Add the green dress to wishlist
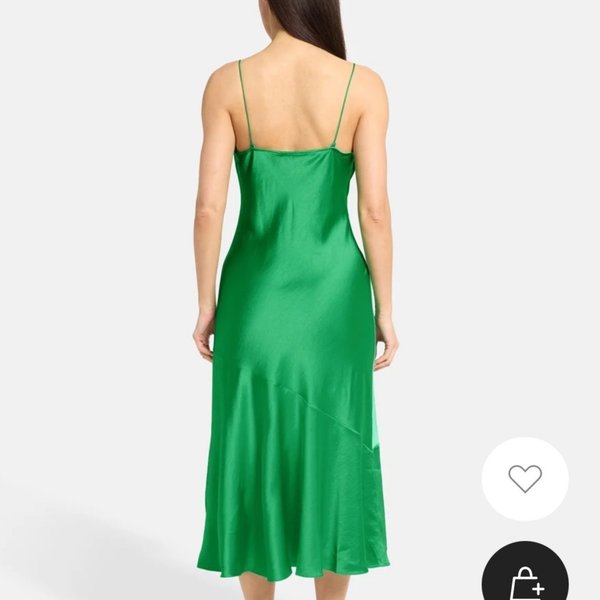600x600 pixels. pos(525,478)
